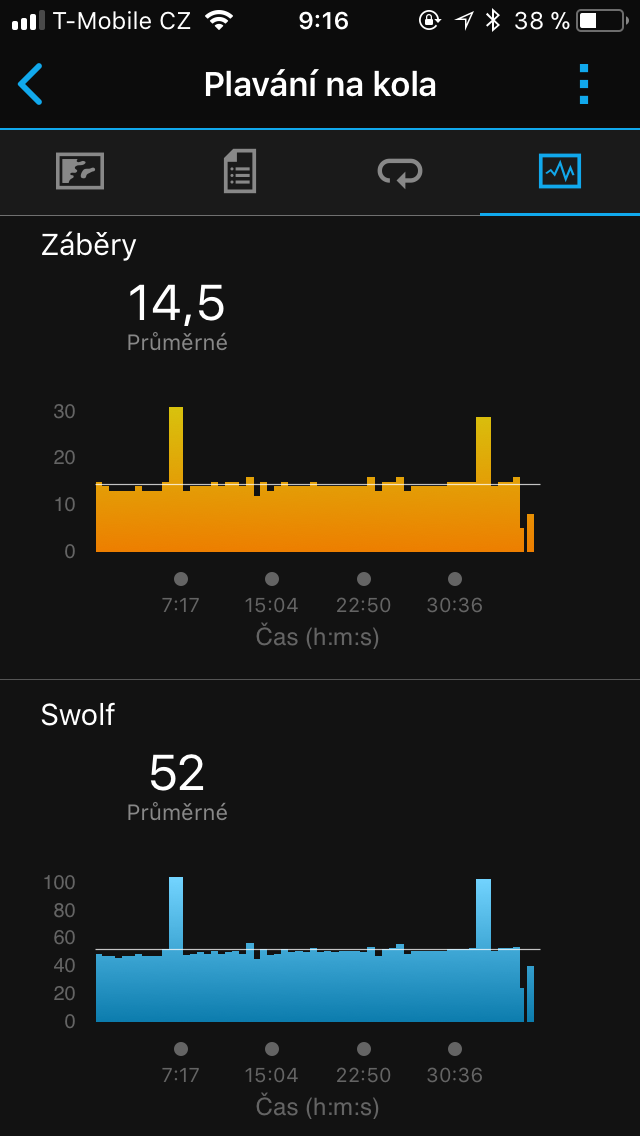Tap the Swolf chart
This screenshot has height=1136, width=640.
(316, 950)
